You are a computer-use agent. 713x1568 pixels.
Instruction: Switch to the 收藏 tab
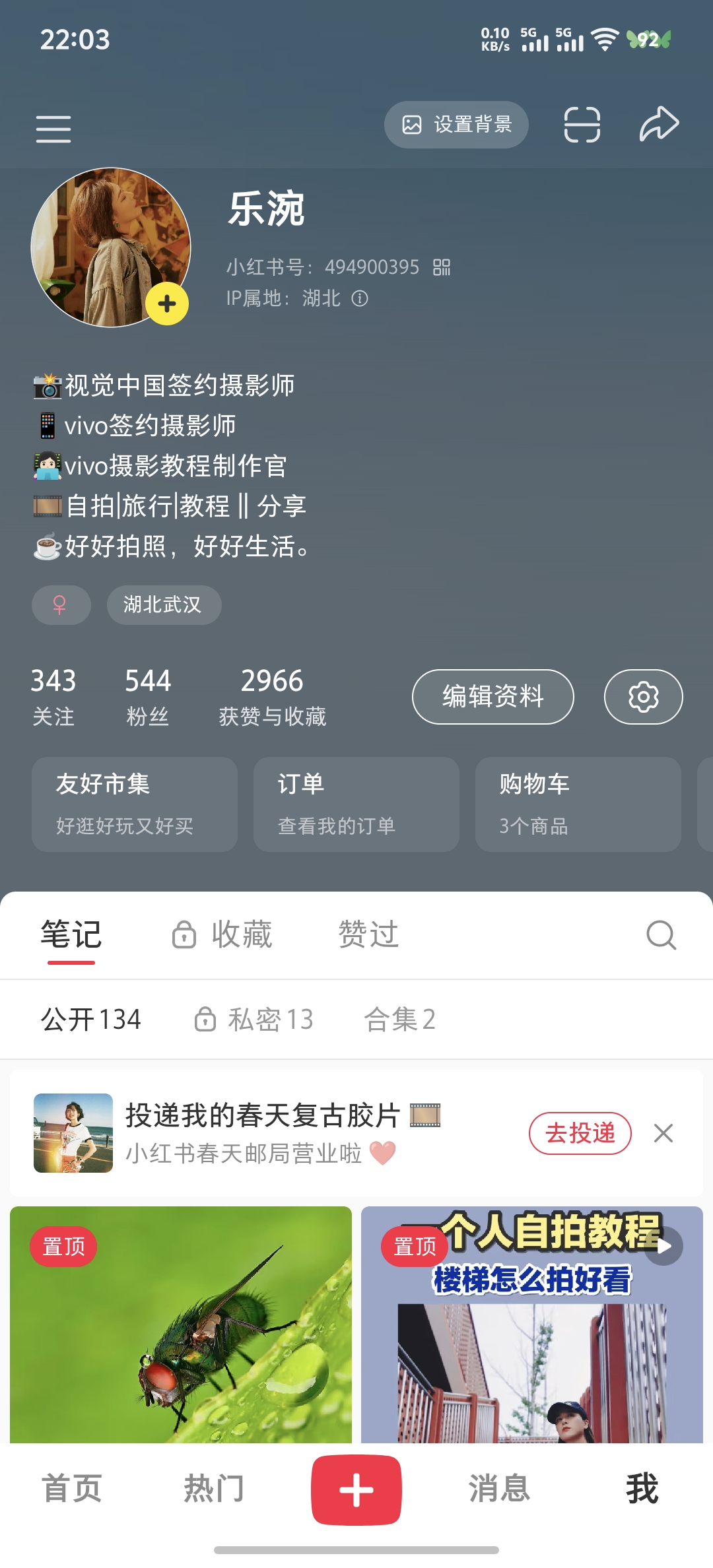click(222, 934)
